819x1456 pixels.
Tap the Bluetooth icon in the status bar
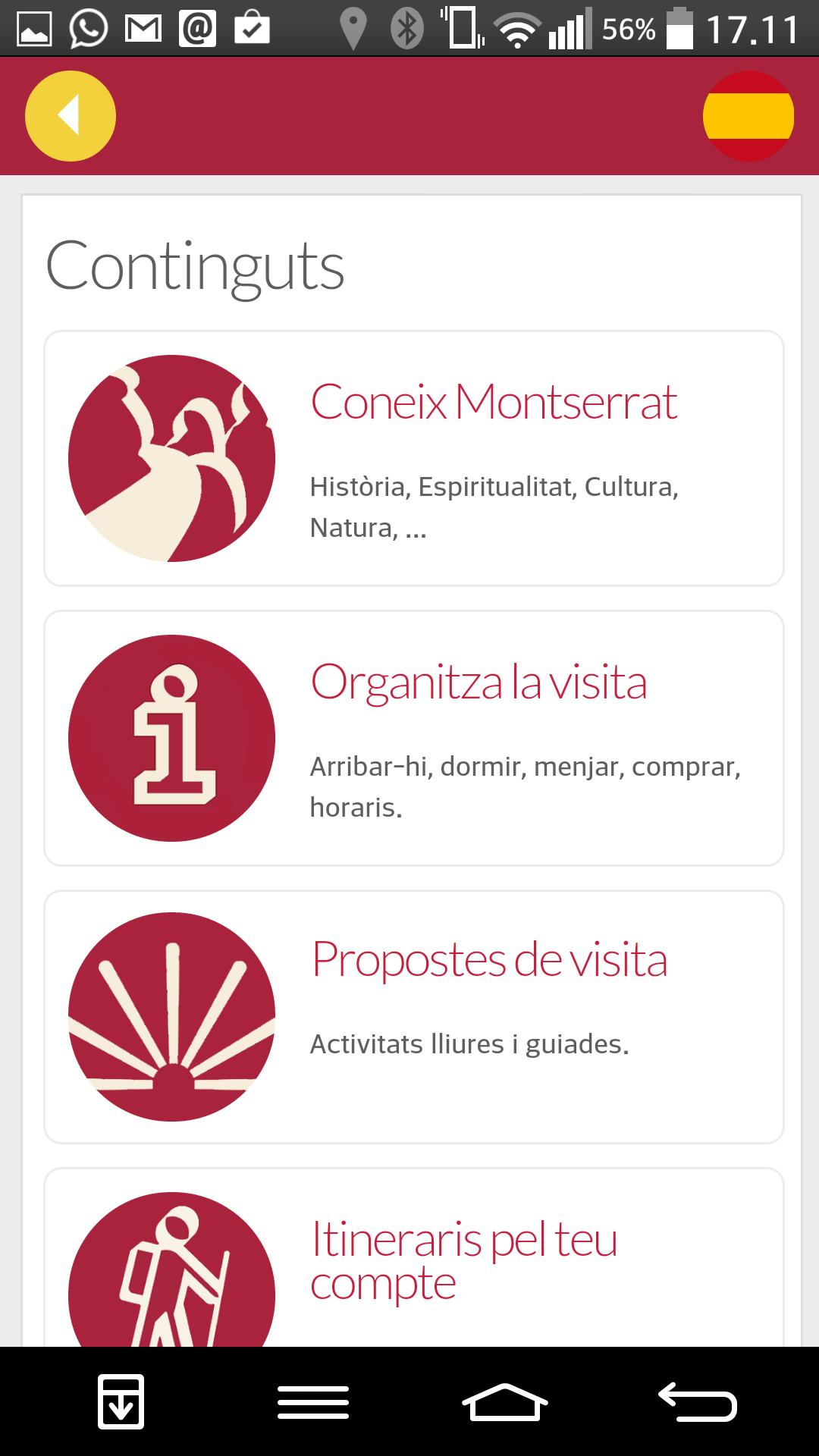(406, 29)
